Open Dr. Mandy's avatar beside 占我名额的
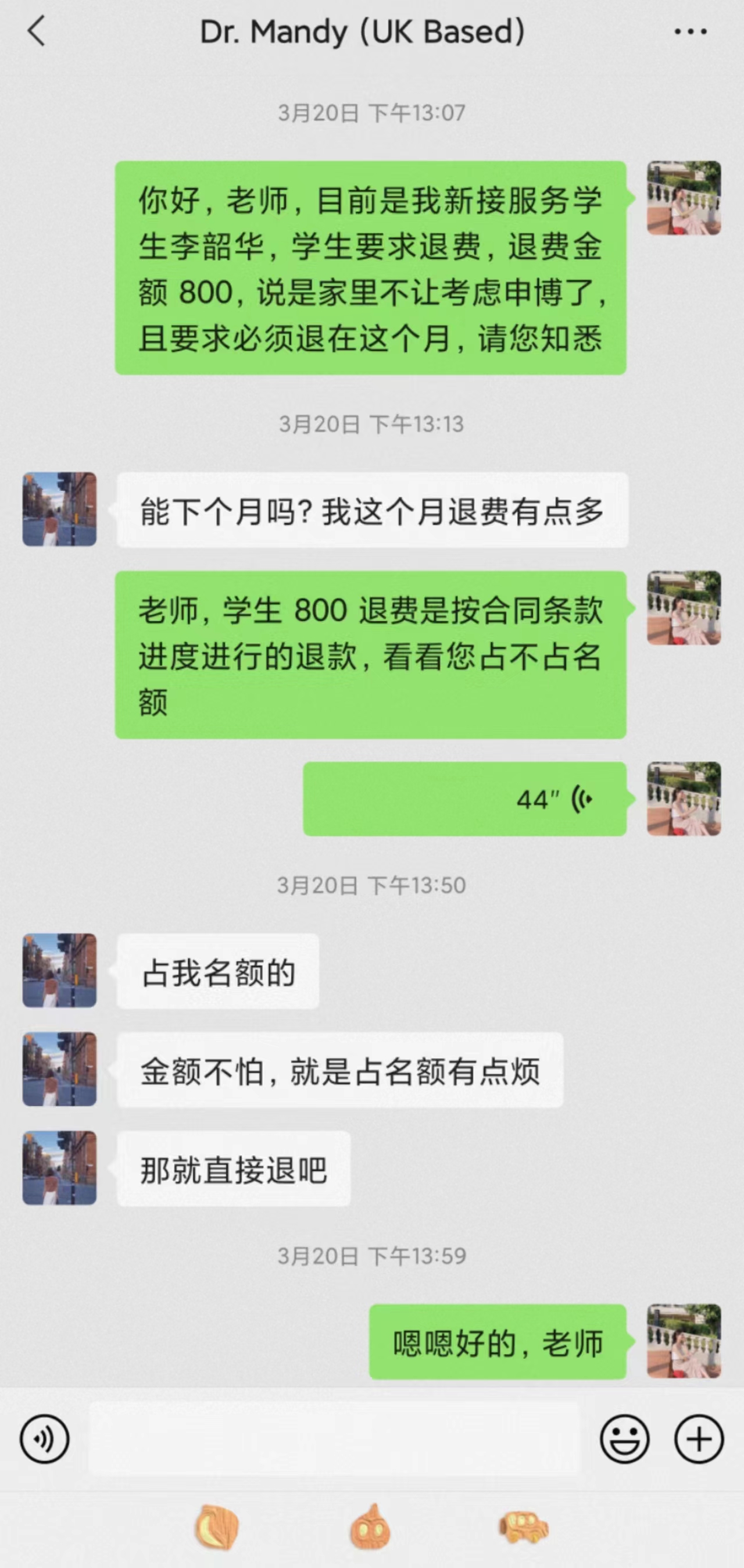744x1568 pixels. (x=60, y=970)
